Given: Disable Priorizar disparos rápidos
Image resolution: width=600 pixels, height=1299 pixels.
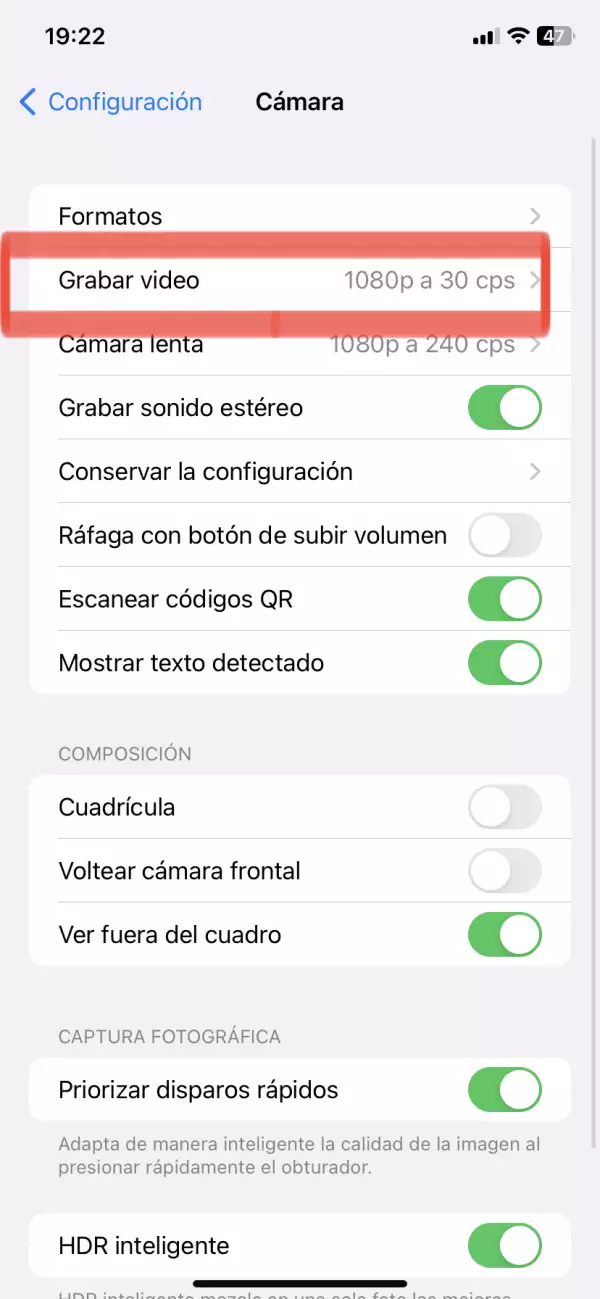Looking at the screenshot, I should coord(505,1089).
